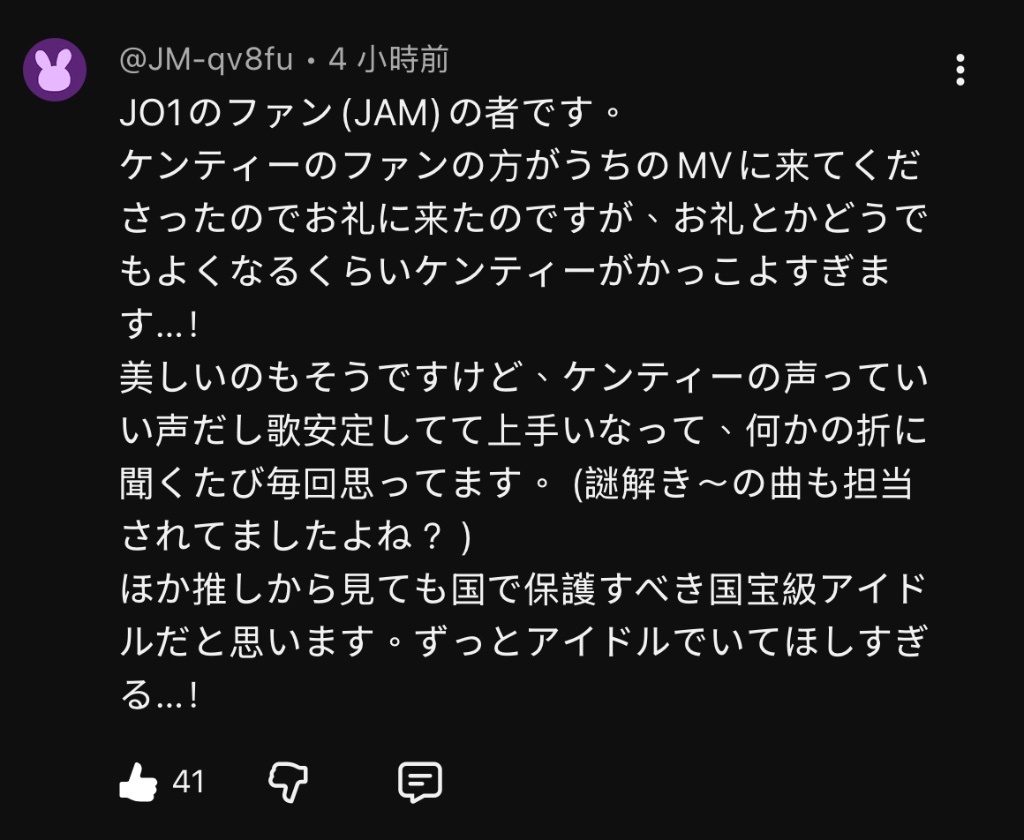Open the bunny avatar of @JM-qv8fu

click(54, 69)
